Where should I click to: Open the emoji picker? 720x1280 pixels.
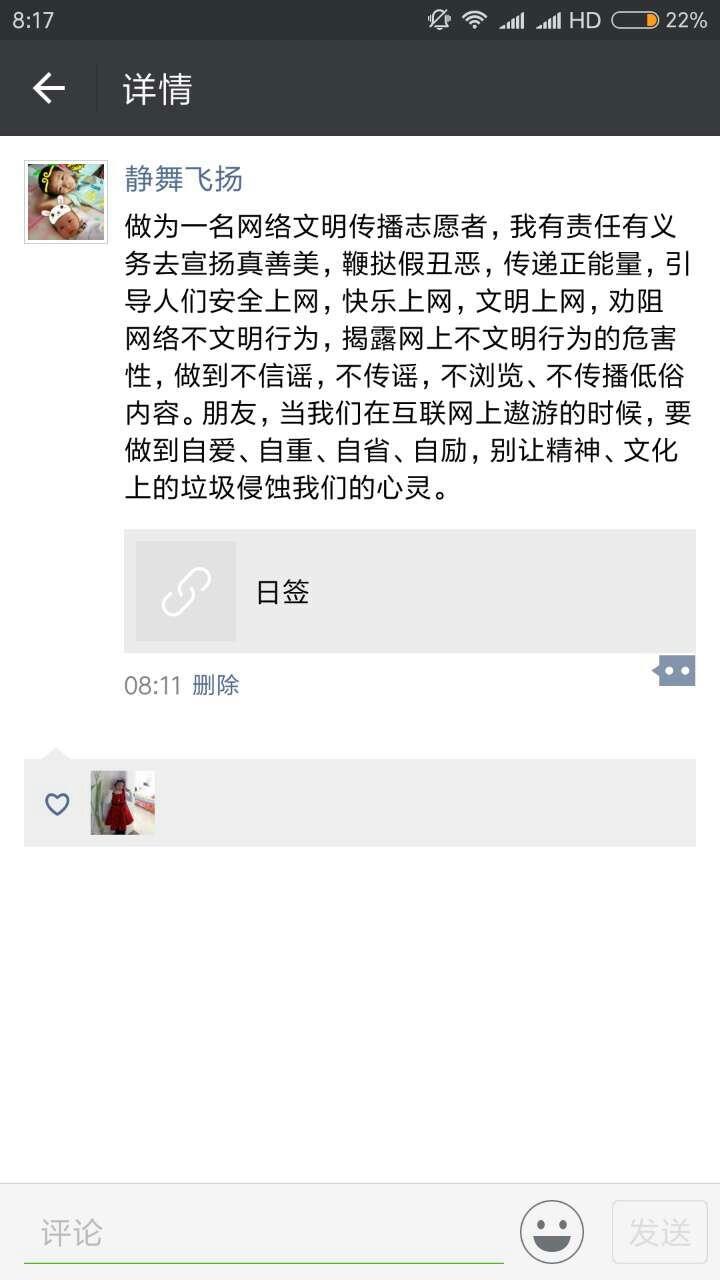point(552,1232)
